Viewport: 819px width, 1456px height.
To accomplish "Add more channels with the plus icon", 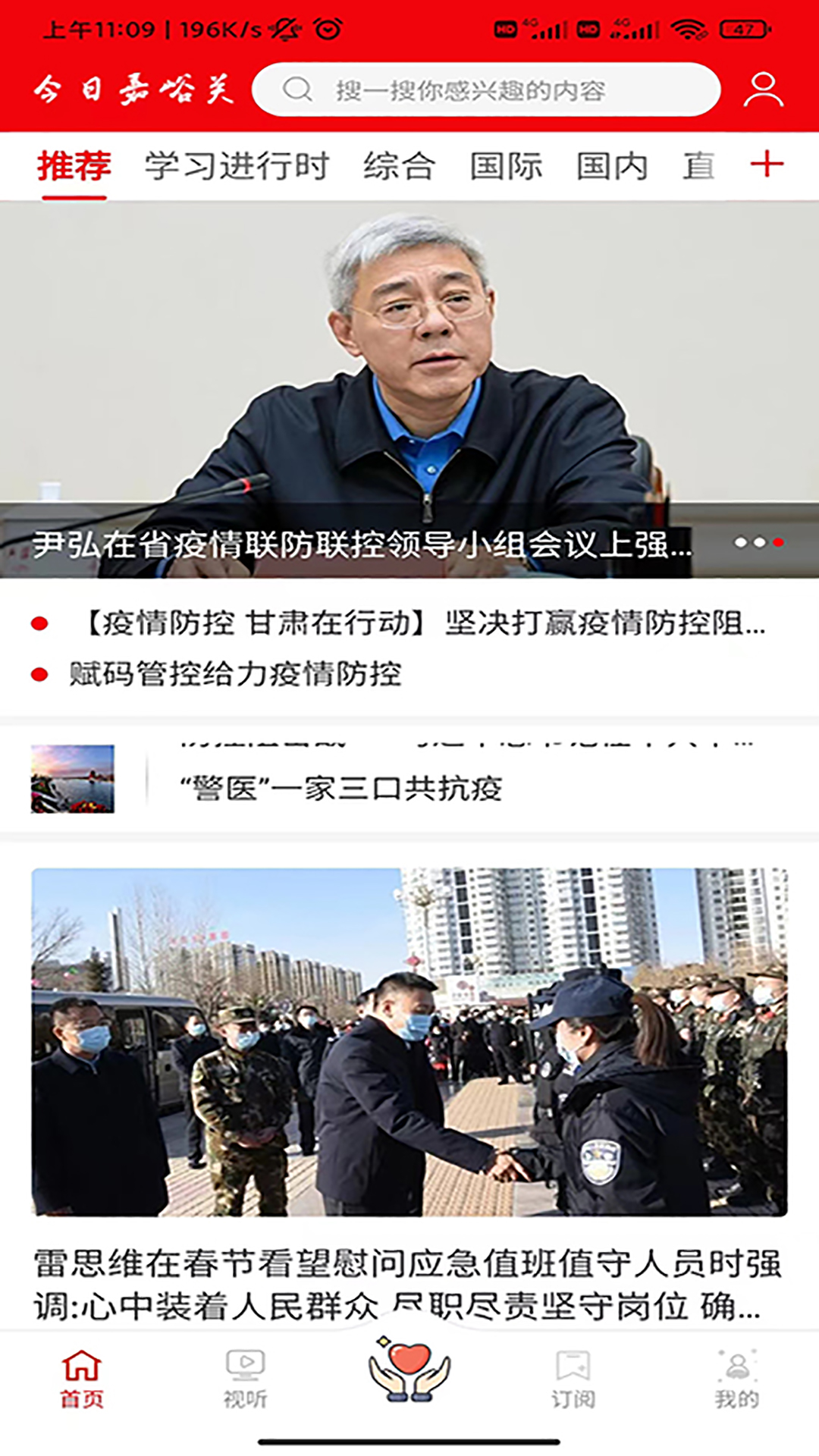I will pyautogui.click(x=767, y=165).
